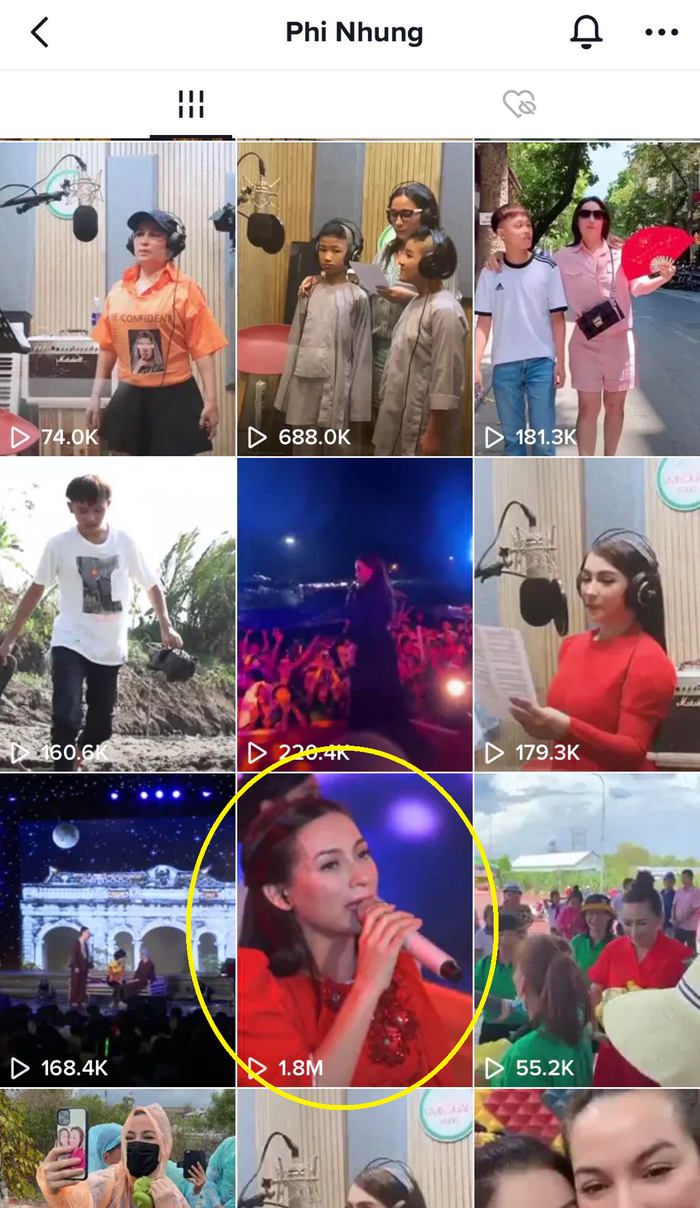Switch to the liked videos tab
Screen dimensions: 700x1208
click(x=519, y=103)
